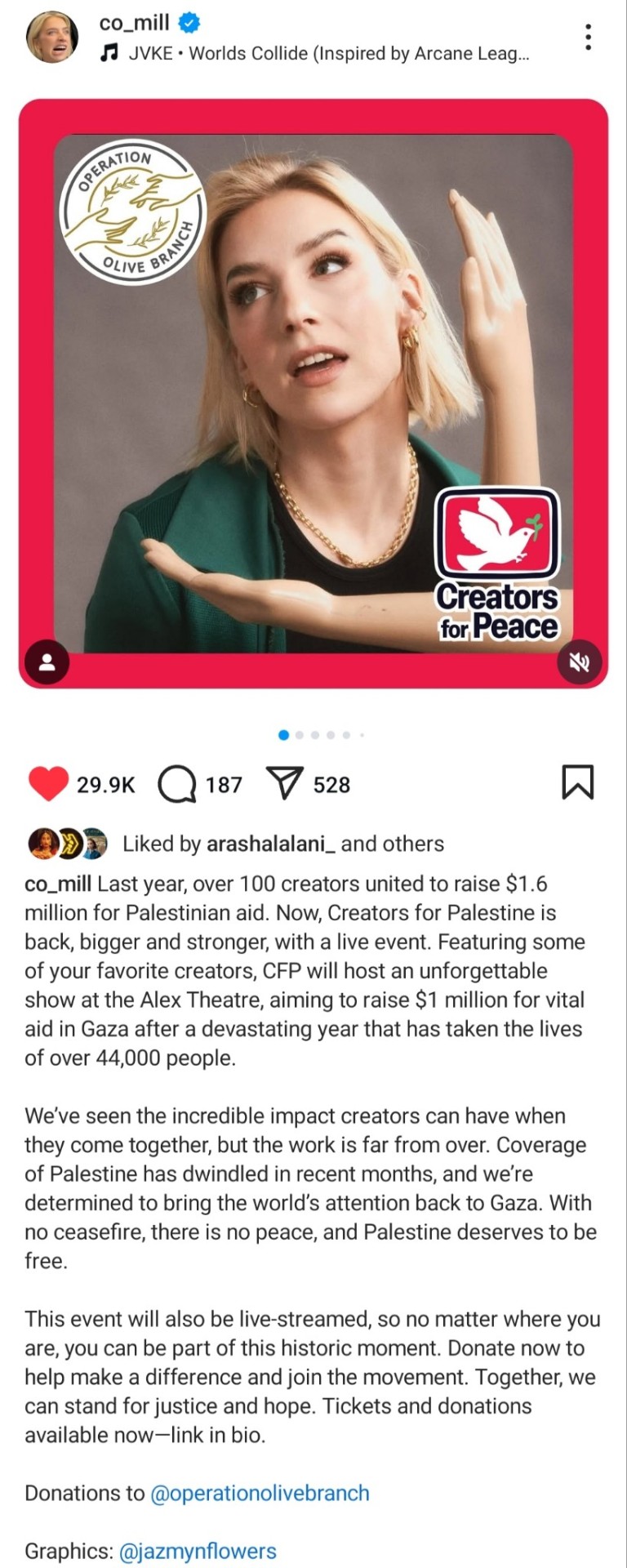This screenshot has width=627, height=1568.
Task: Open the co_mill username at the top
Action: coord(134,23)
